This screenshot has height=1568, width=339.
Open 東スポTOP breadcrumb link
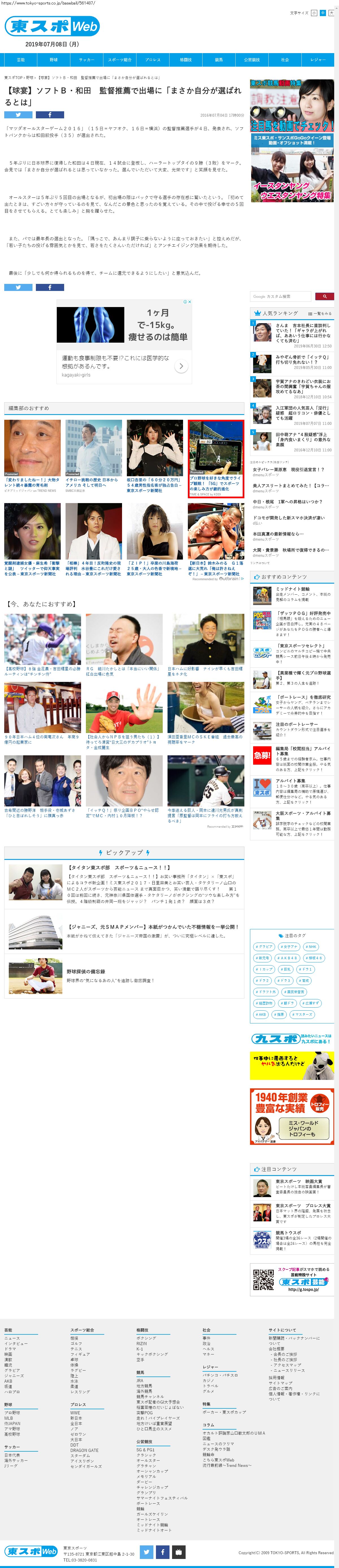[13, 78]
